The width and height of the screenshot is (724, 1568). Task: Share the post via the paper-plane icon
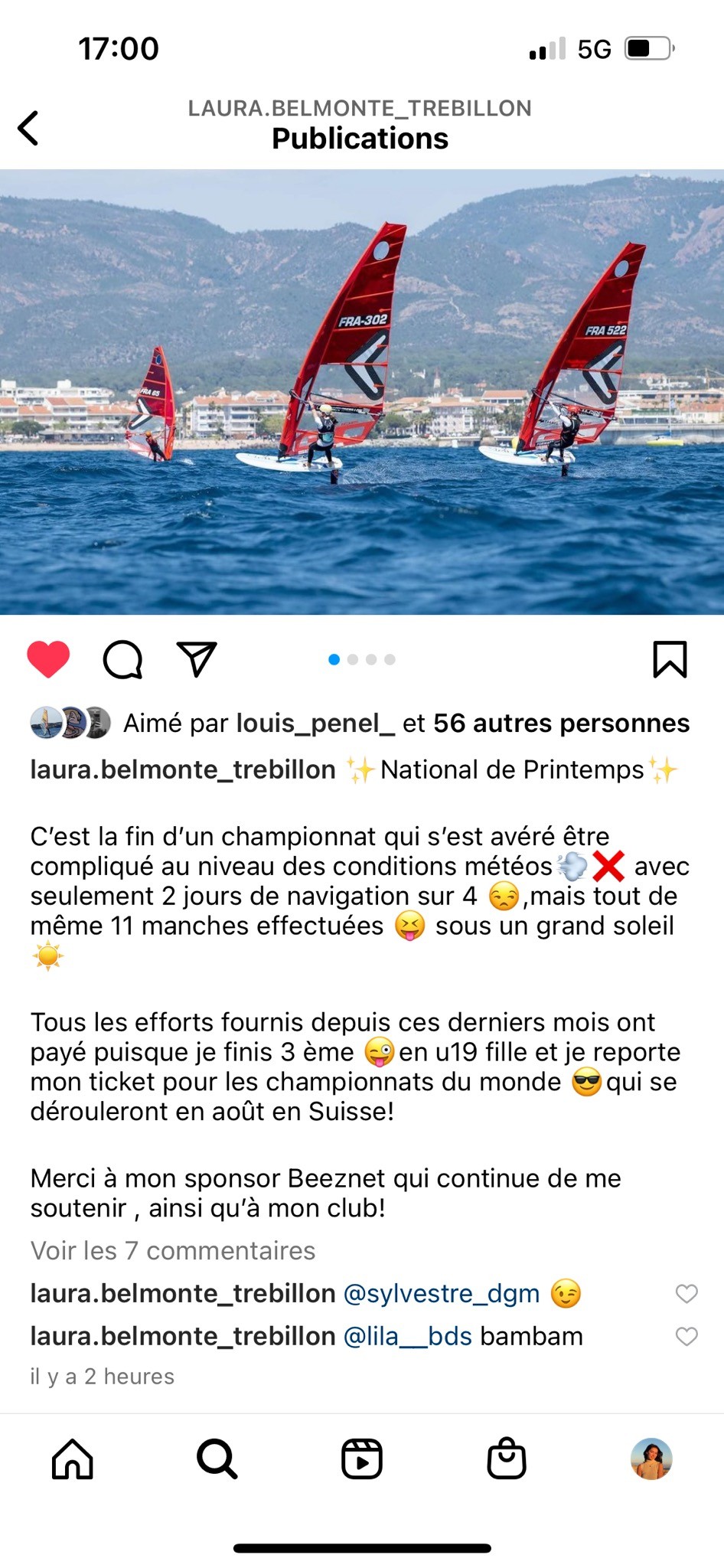197,658
